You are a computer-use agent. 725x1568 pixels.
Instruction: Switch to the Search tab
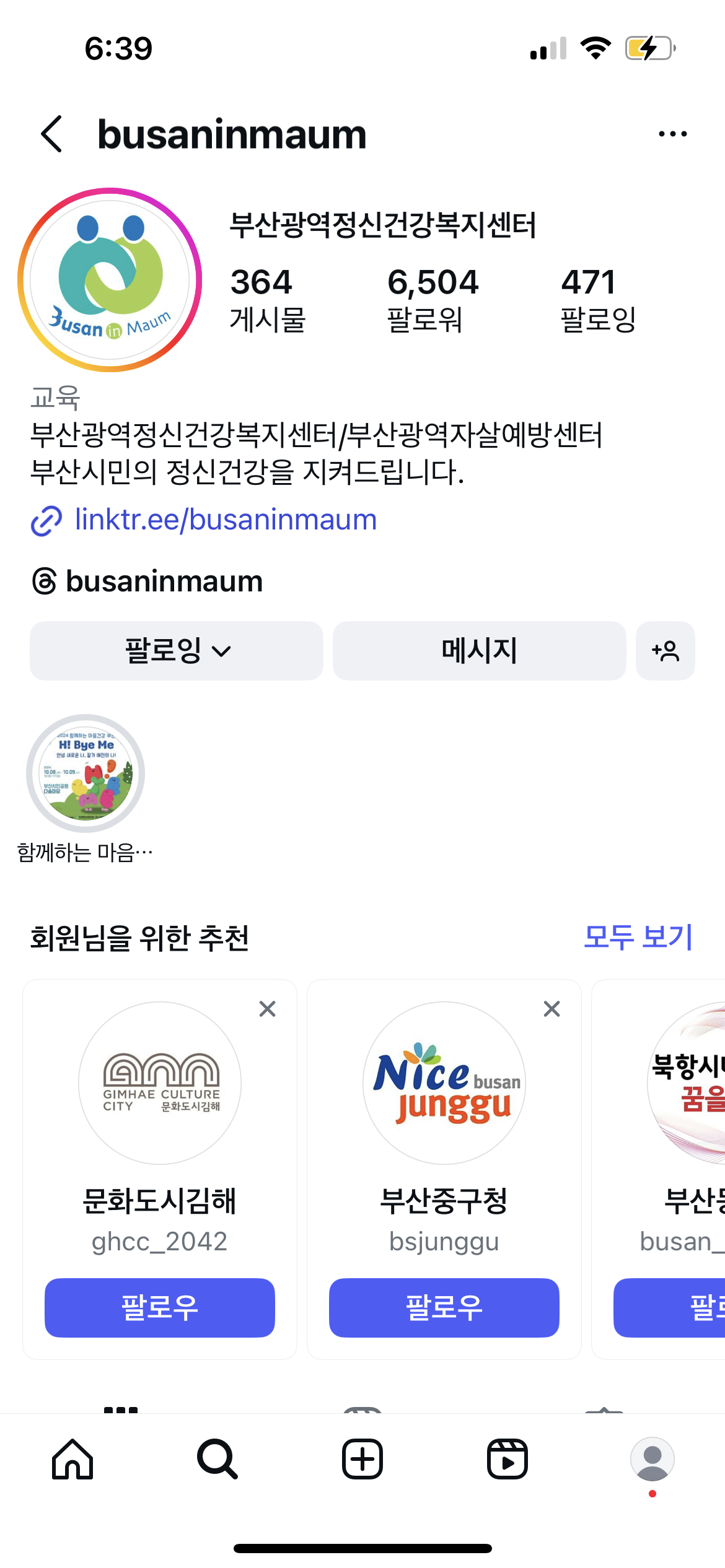click(x=217, y=1459)
